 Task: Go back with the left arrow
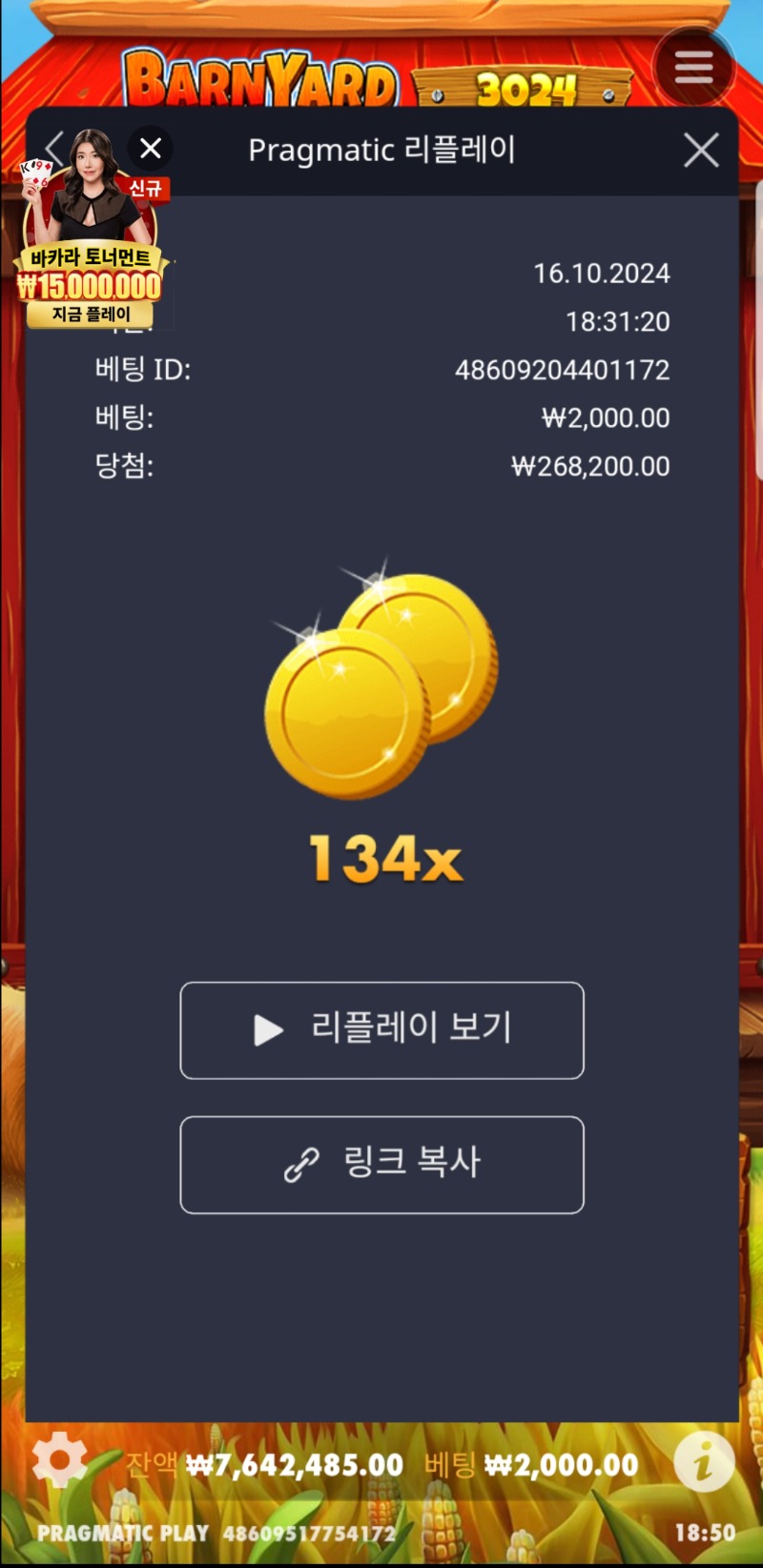(52, 149)
